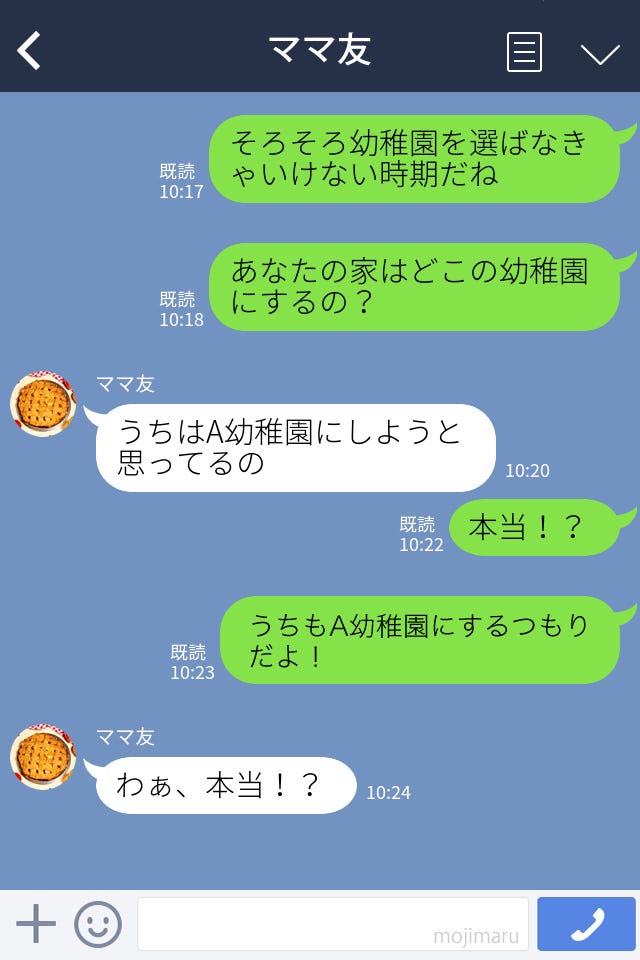Focus the message input field
The width and height of the screenshot is (640, 960).
click(x=332, y=924)
